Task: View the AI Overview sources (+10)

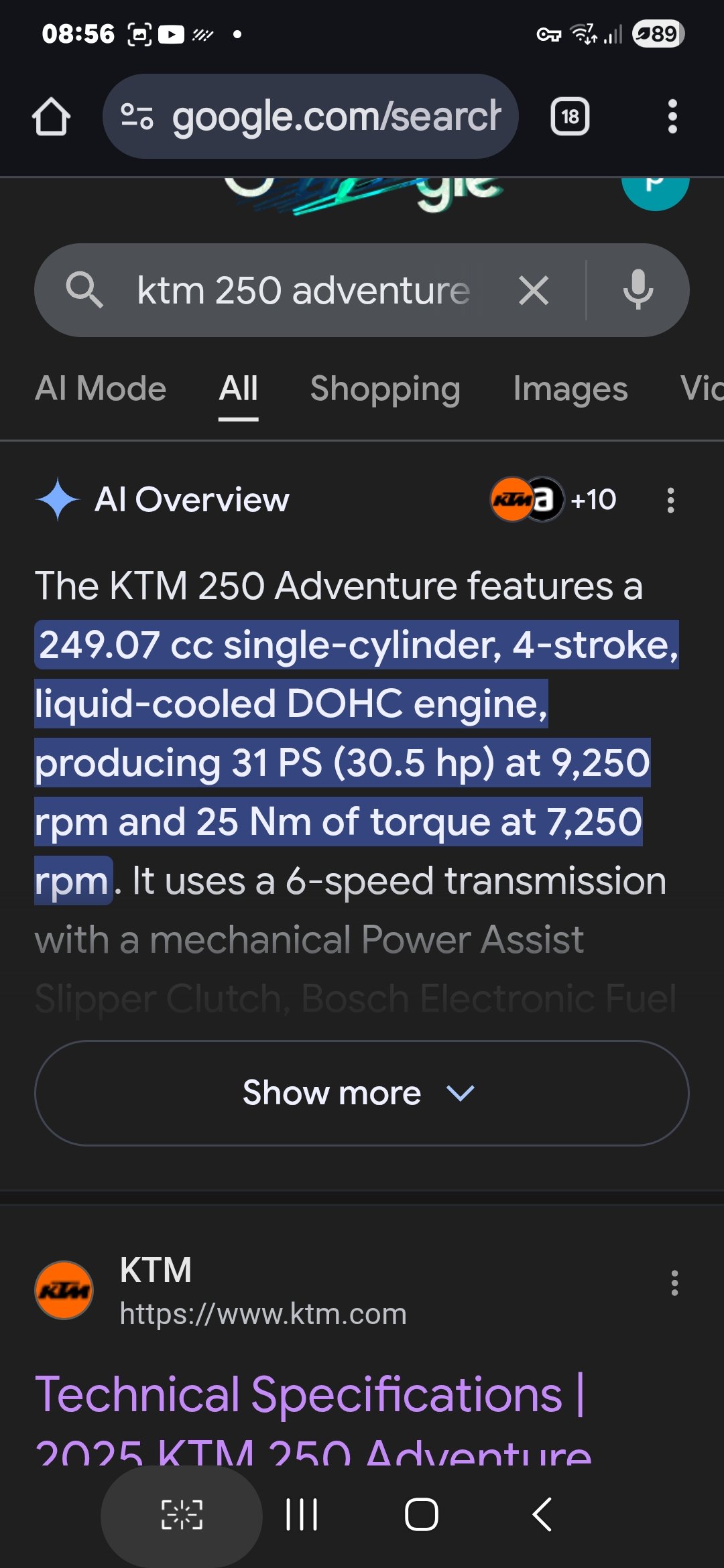Action: click(x=554, y=499)
